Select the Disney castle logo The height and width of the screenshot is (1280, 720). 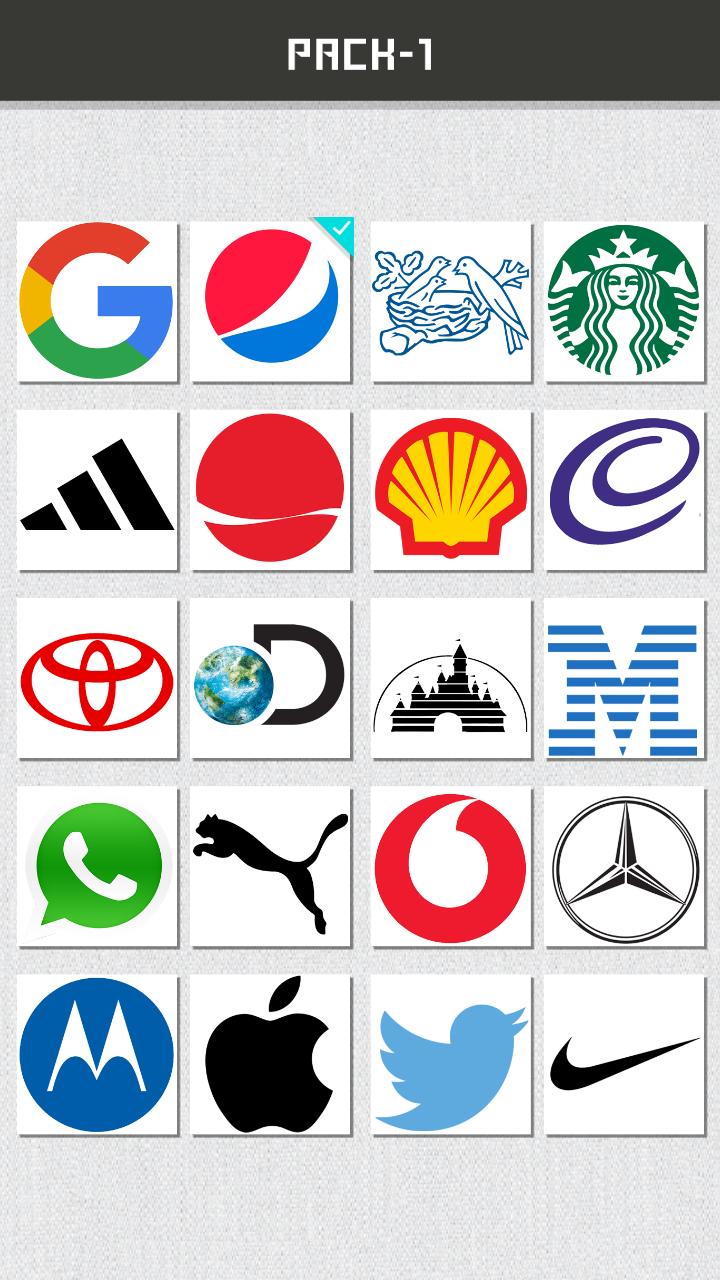pyautogui.click(x=448, y=678)
